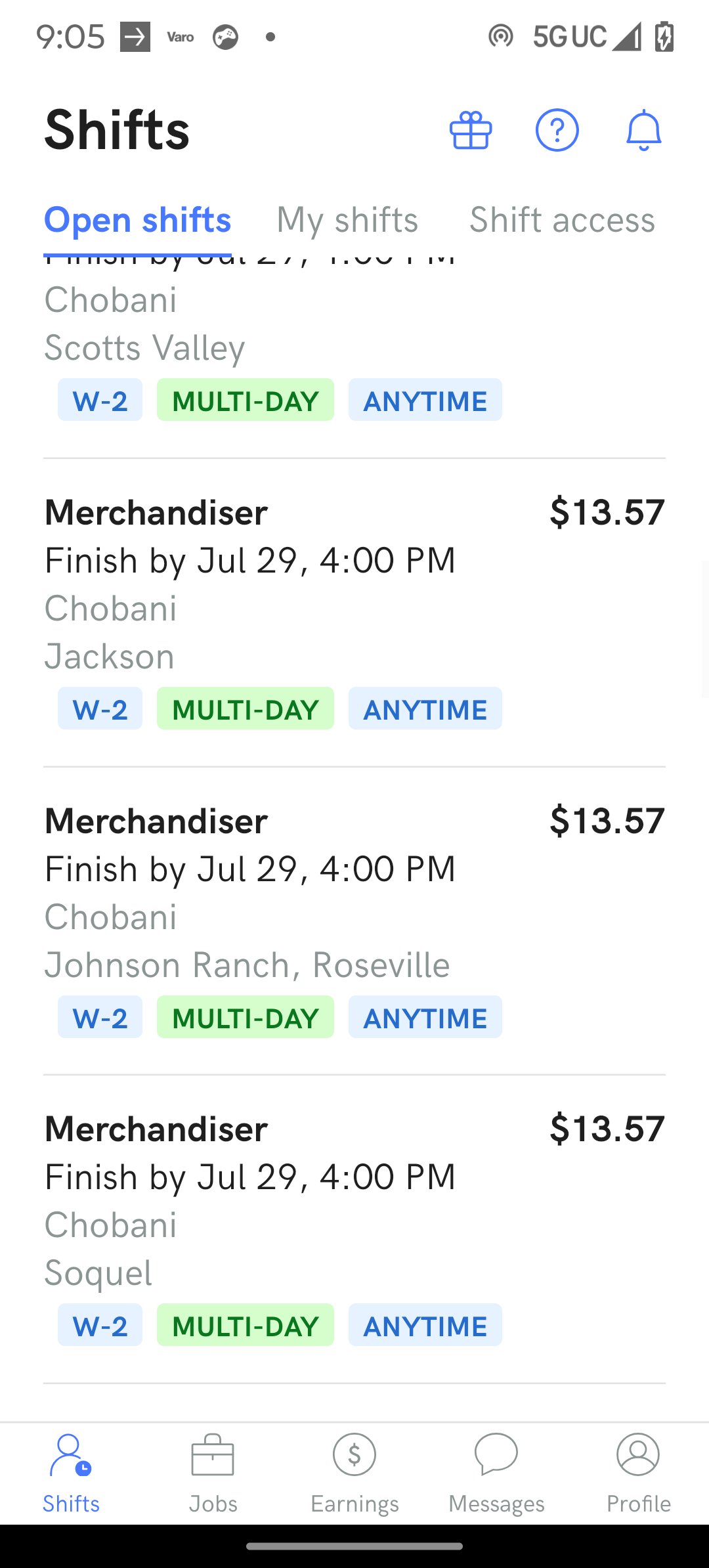This screenshot has height=1568, width=709.
Task: Open the Merchandiser shift in Soquel
Action: tap(354, 1229)
